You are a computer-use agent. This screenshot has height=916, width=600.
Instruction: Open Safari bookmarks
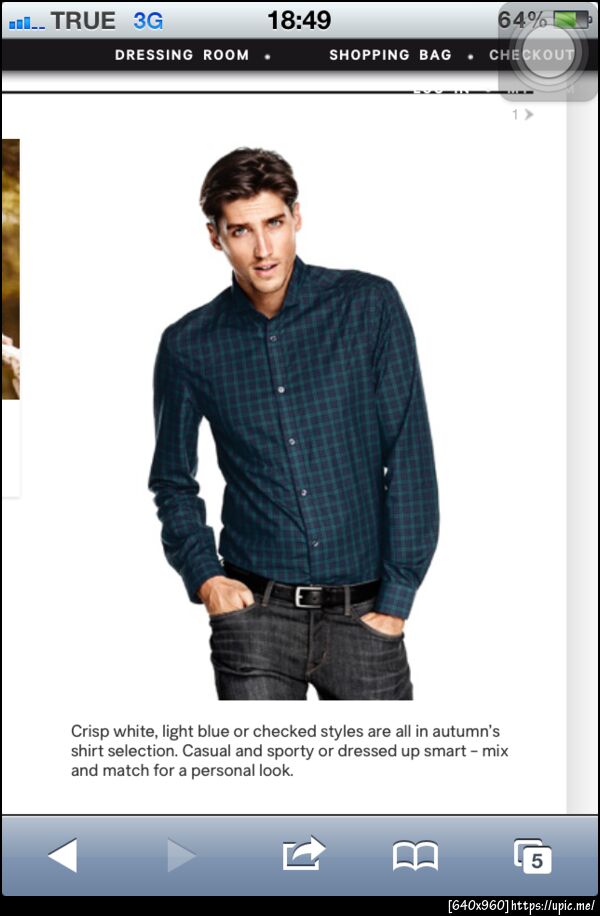(415, 856)
